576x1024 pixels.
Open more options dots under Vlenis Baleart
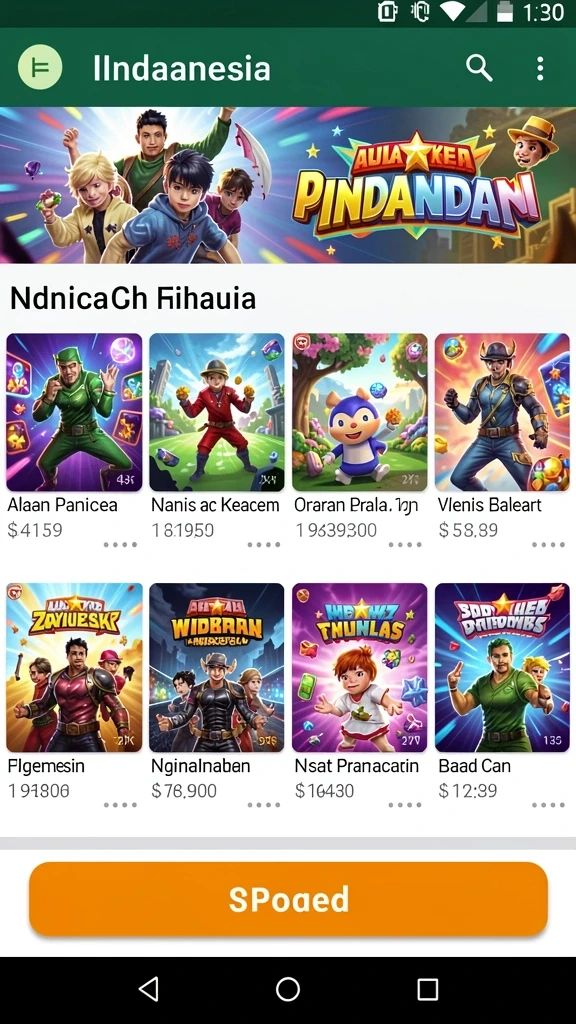[x=548, y=544]
